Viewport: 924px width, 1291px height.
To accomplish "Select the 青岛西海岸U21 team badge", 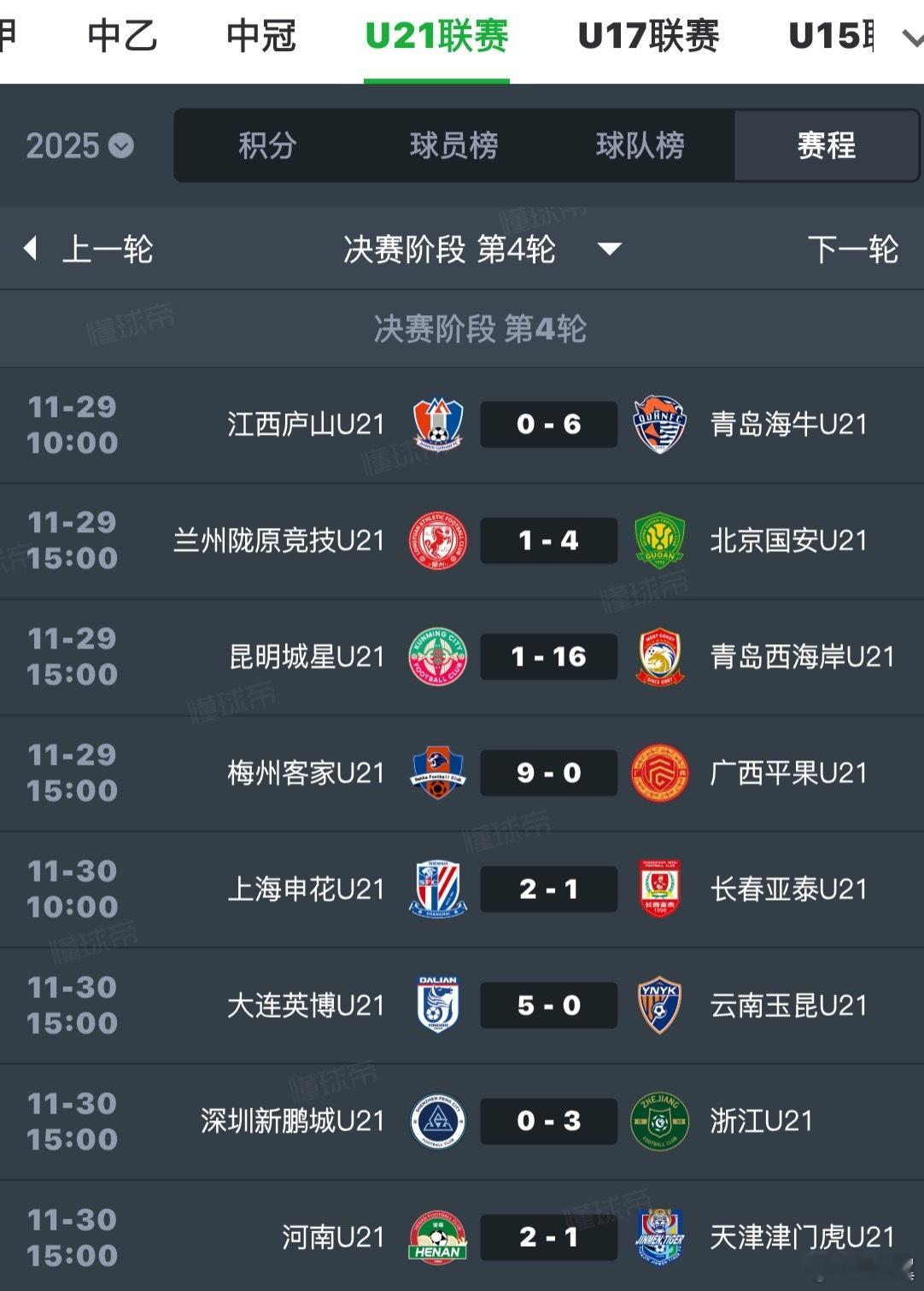I will (x=658, y=656).
